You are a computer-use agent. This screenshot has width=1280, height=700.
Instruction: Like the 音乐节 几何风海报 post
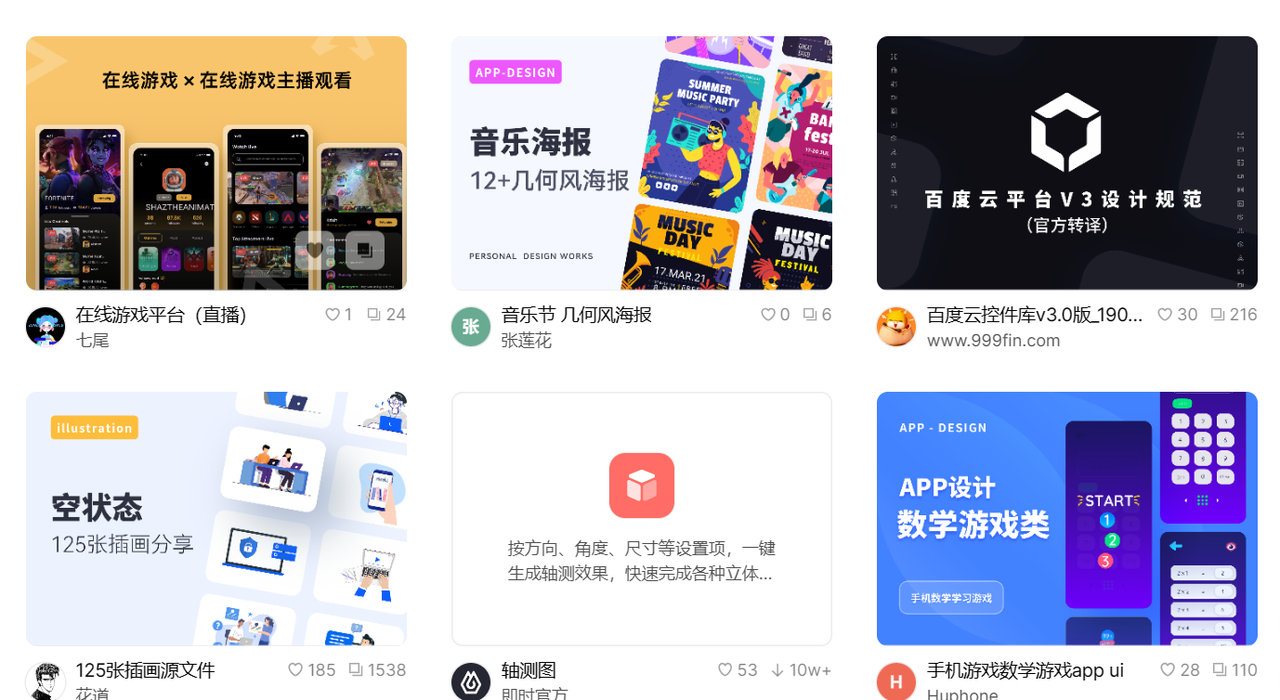pyautogui.click(x=768, y=314)
